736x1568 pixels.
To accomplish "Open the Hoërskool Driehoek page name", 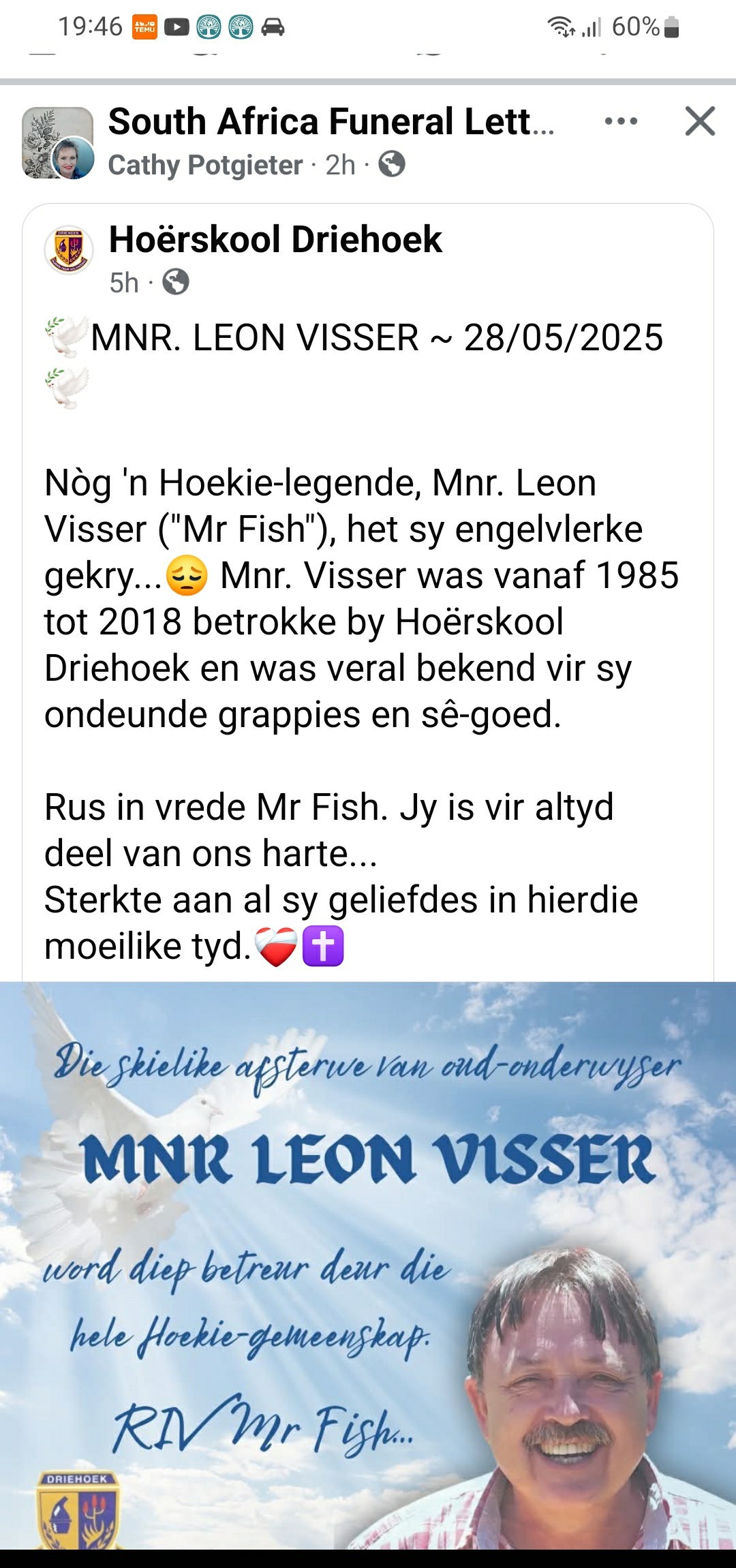I will coord(275,240).
